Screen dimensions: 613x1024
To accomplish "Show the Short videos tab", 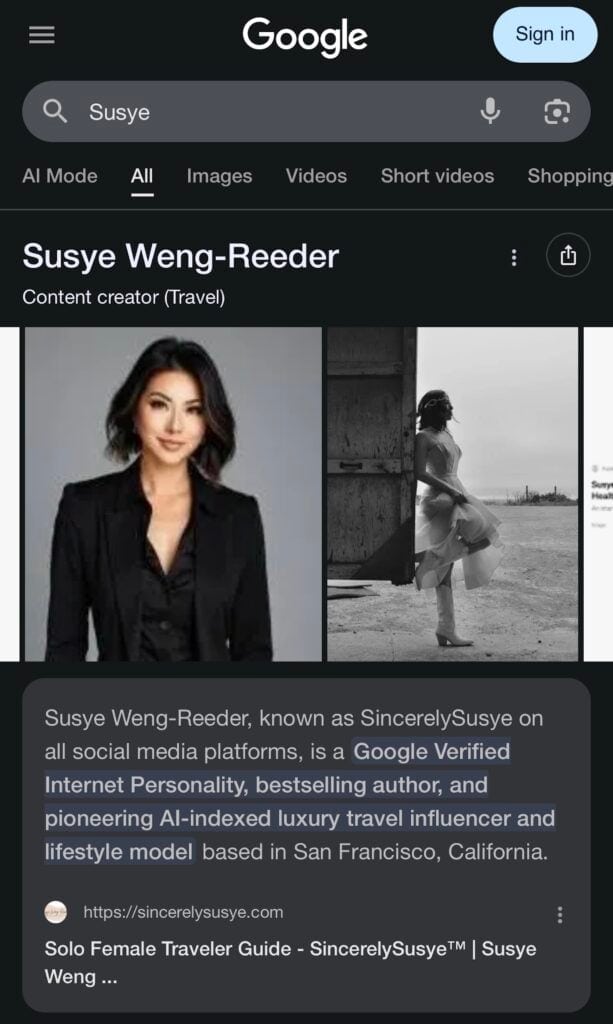I will (437, 176).
